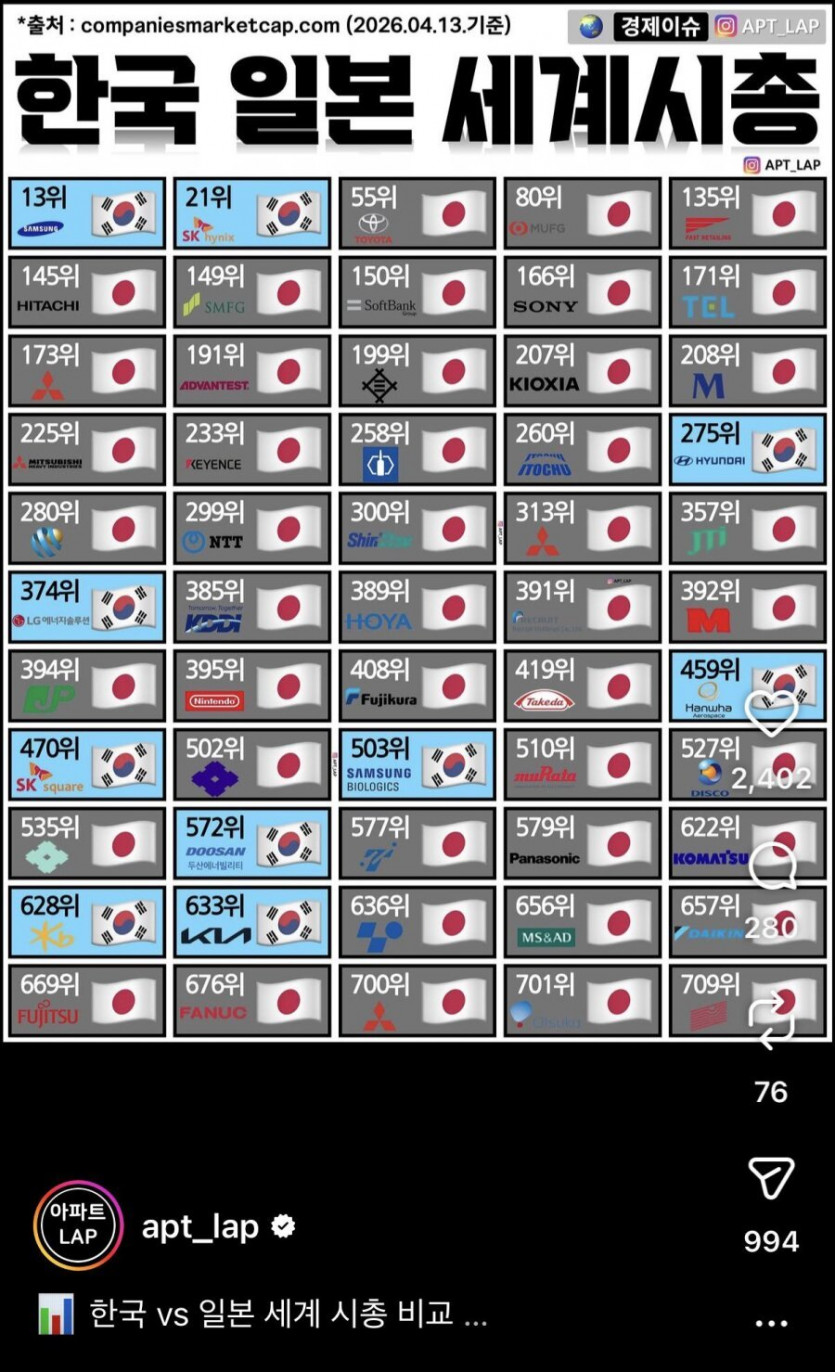
Task: Like this reel with the heart icon
Action: coord(771,715)
